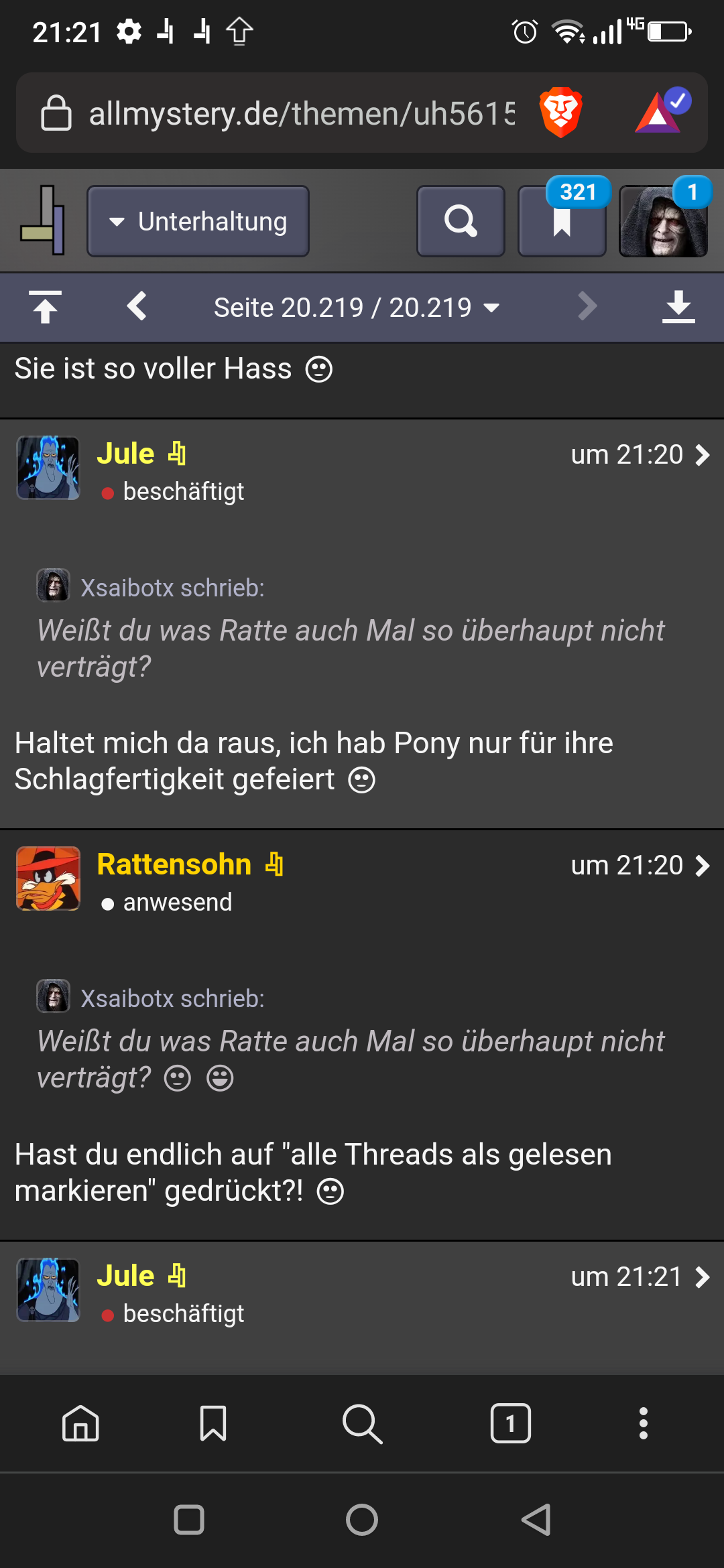Open bookmarks with 321 badge
Viewport: 724px width, 1568px height.
562,221
